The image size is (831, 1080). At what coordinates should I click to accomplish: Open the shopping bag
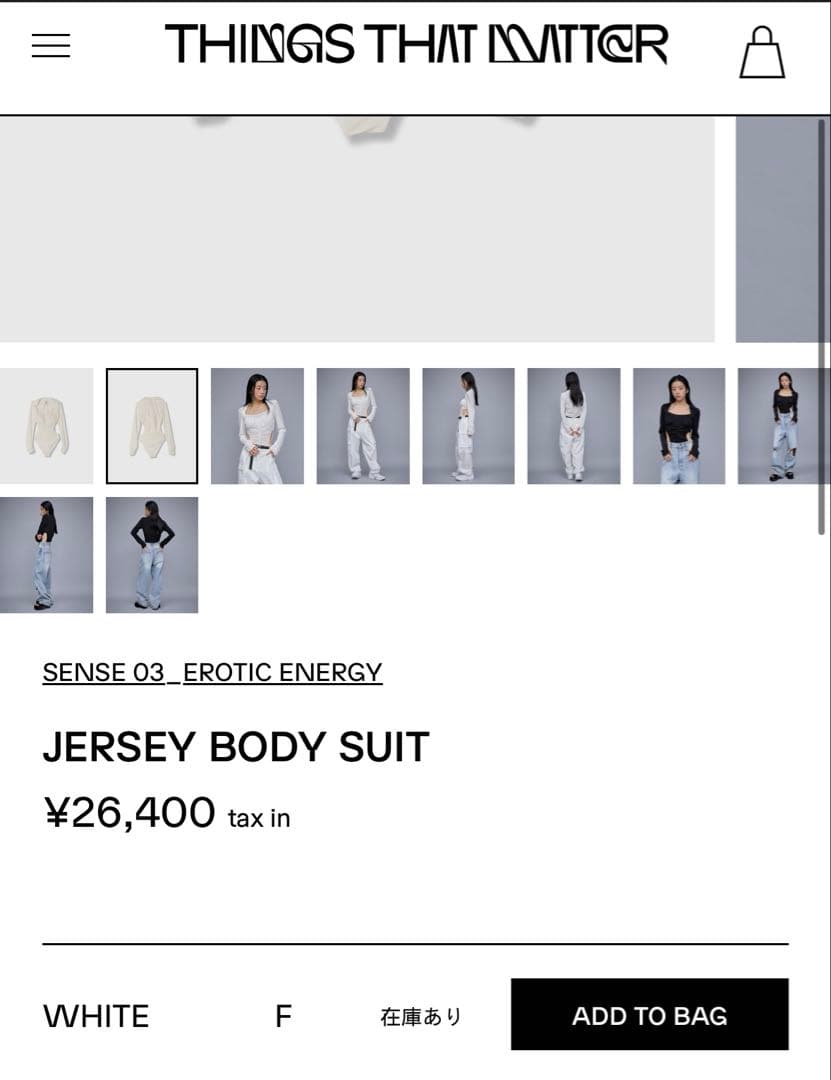[x=762, y=52]
